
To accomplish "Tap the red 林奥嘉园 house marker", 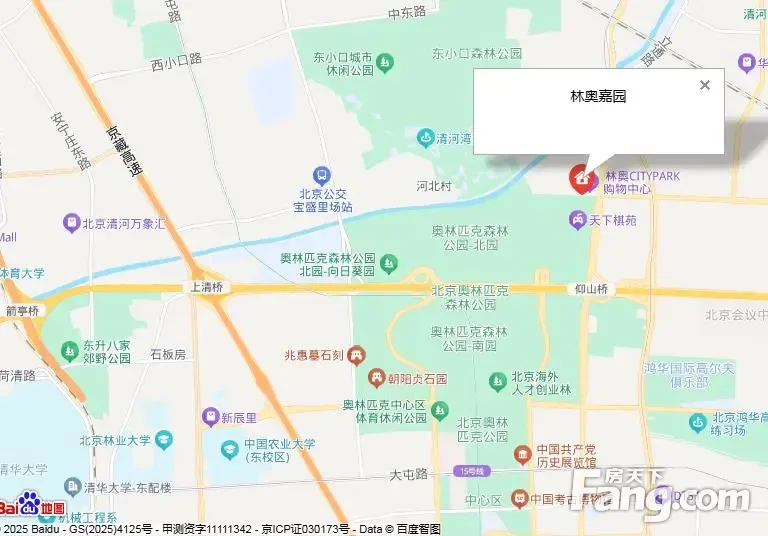I will 580,178.
